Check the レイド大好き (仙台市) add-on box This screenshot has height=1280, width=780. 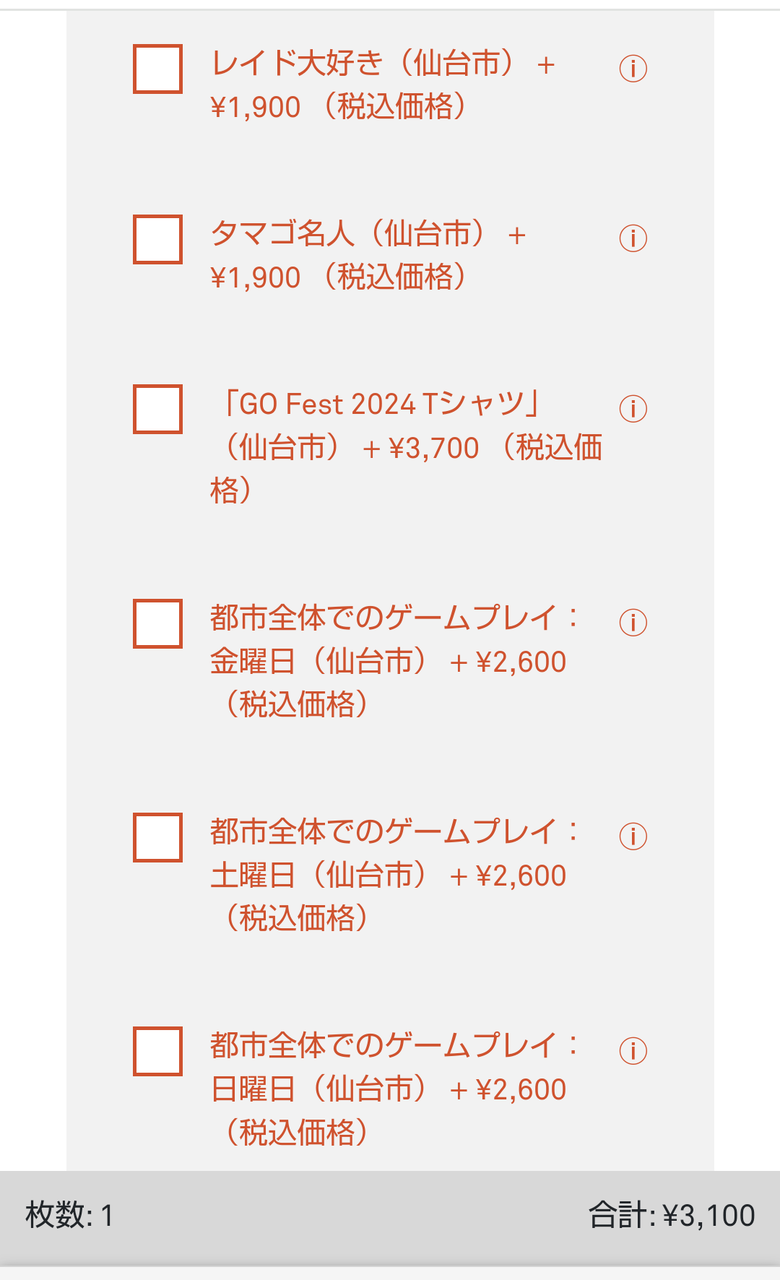[158, 69]
